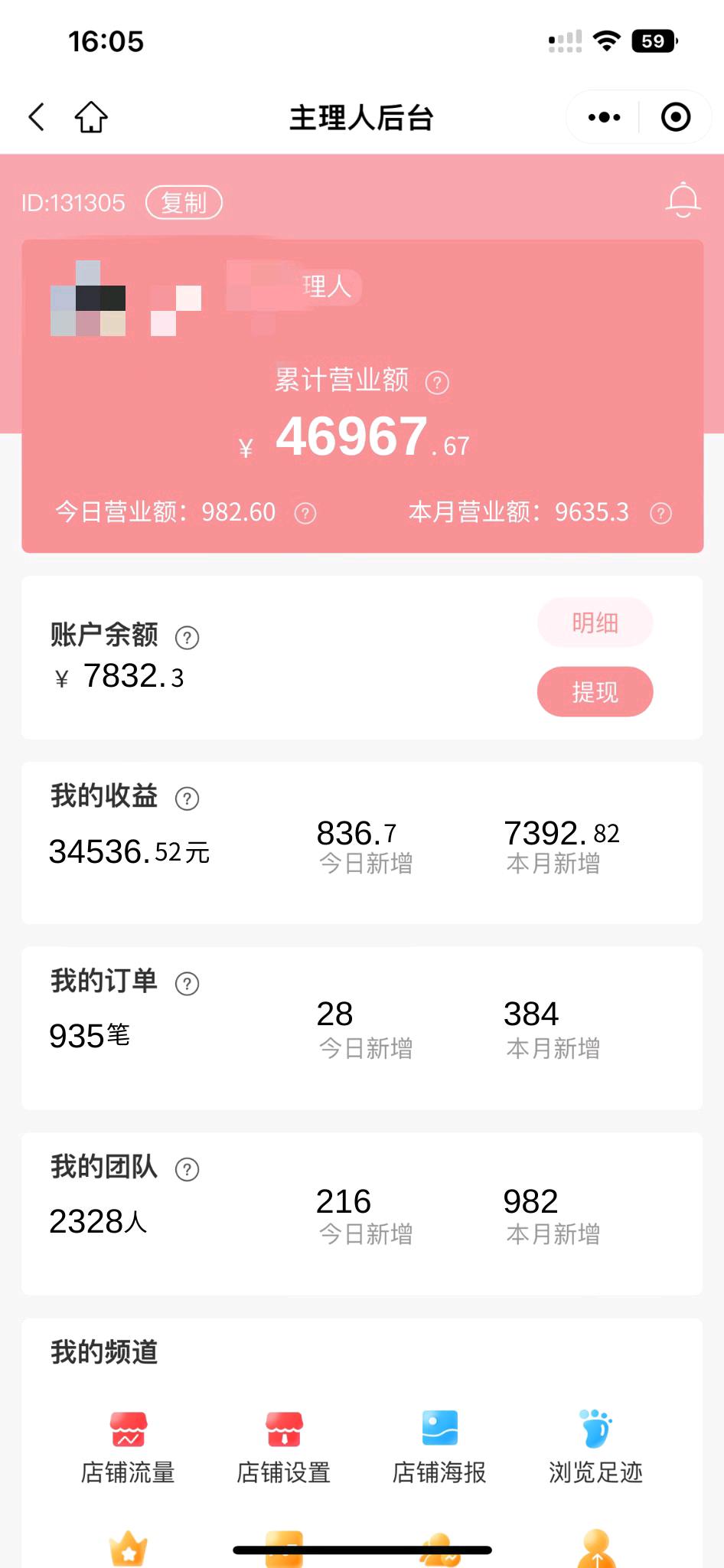The width and height of the screenshot is (724, 1568).
Task: Close the mini program via target icon
Action: [x=675, y=118]
